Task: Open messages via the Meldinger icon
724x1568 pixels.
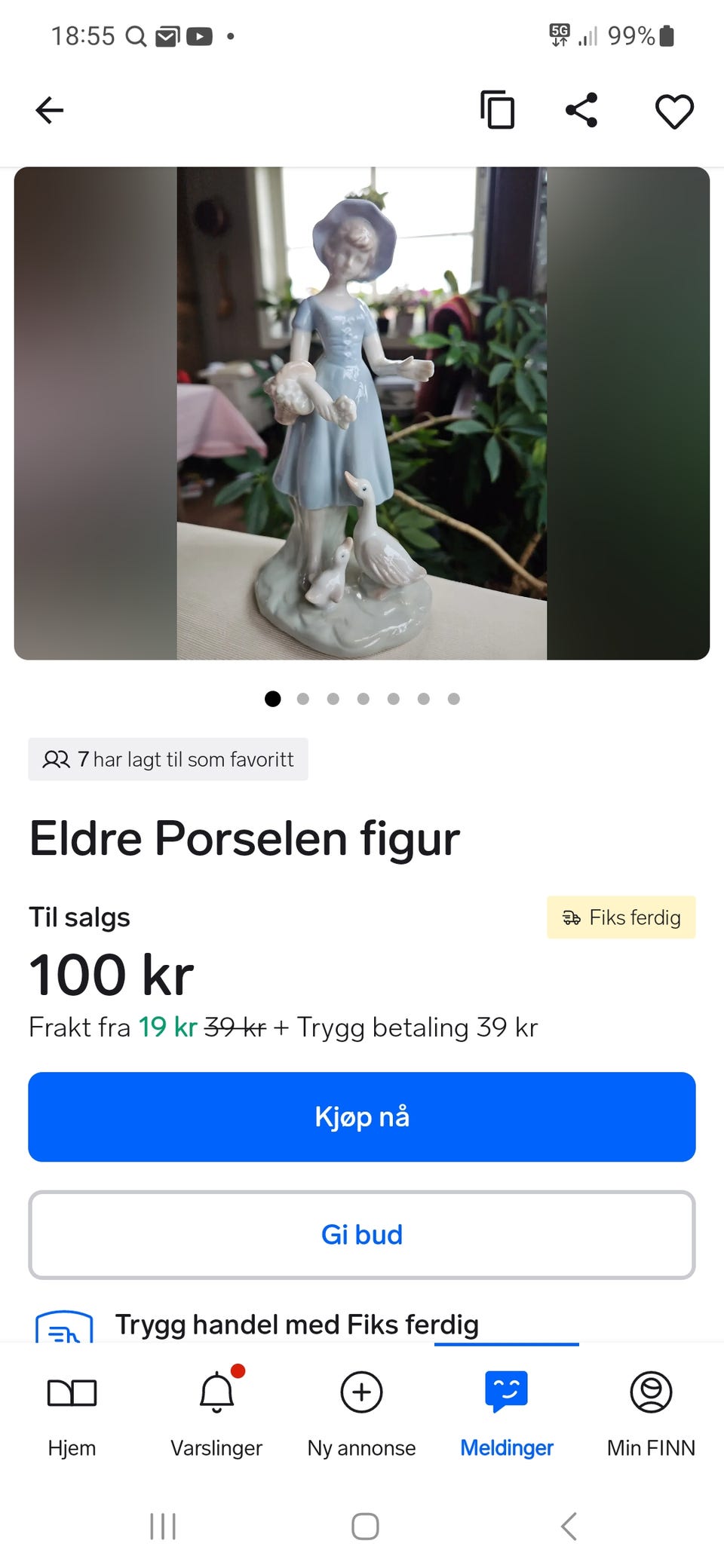Action: coord(506,1392)
